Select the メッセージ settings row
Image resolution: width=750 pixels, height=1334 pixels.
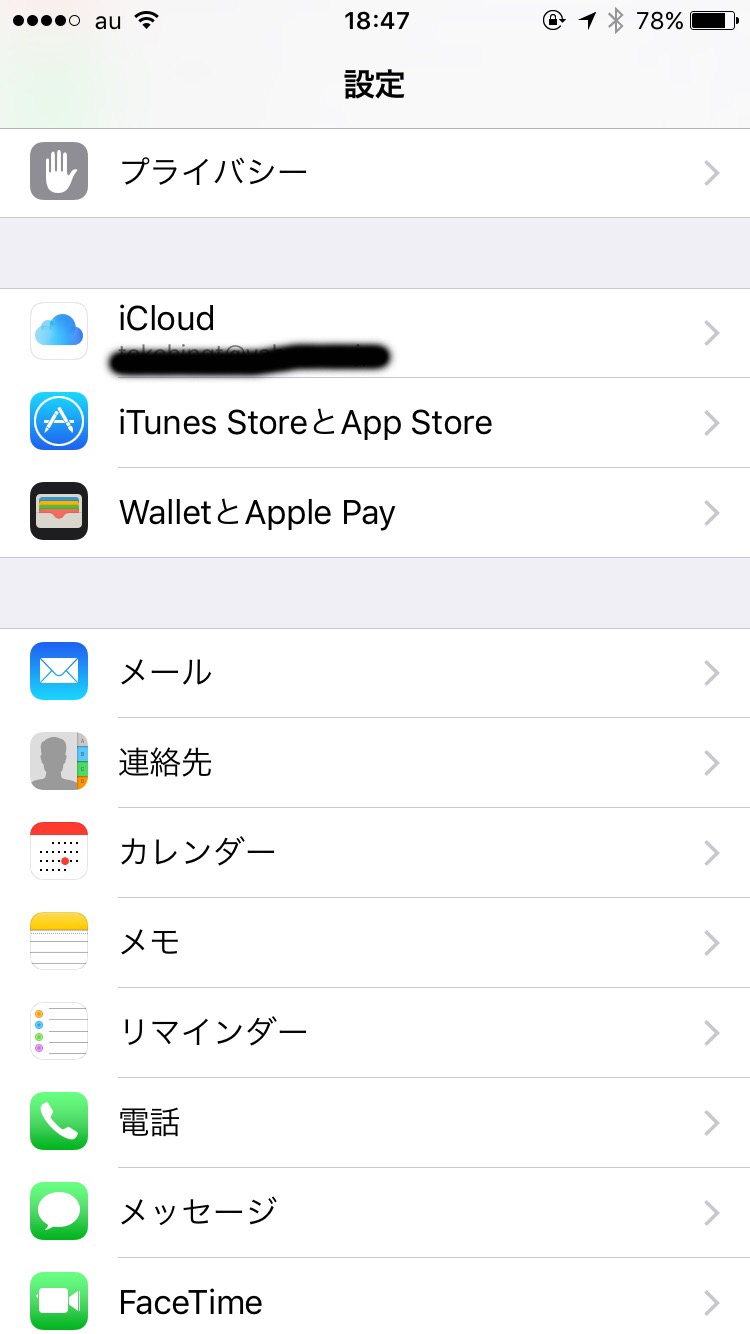[375, 1213]
